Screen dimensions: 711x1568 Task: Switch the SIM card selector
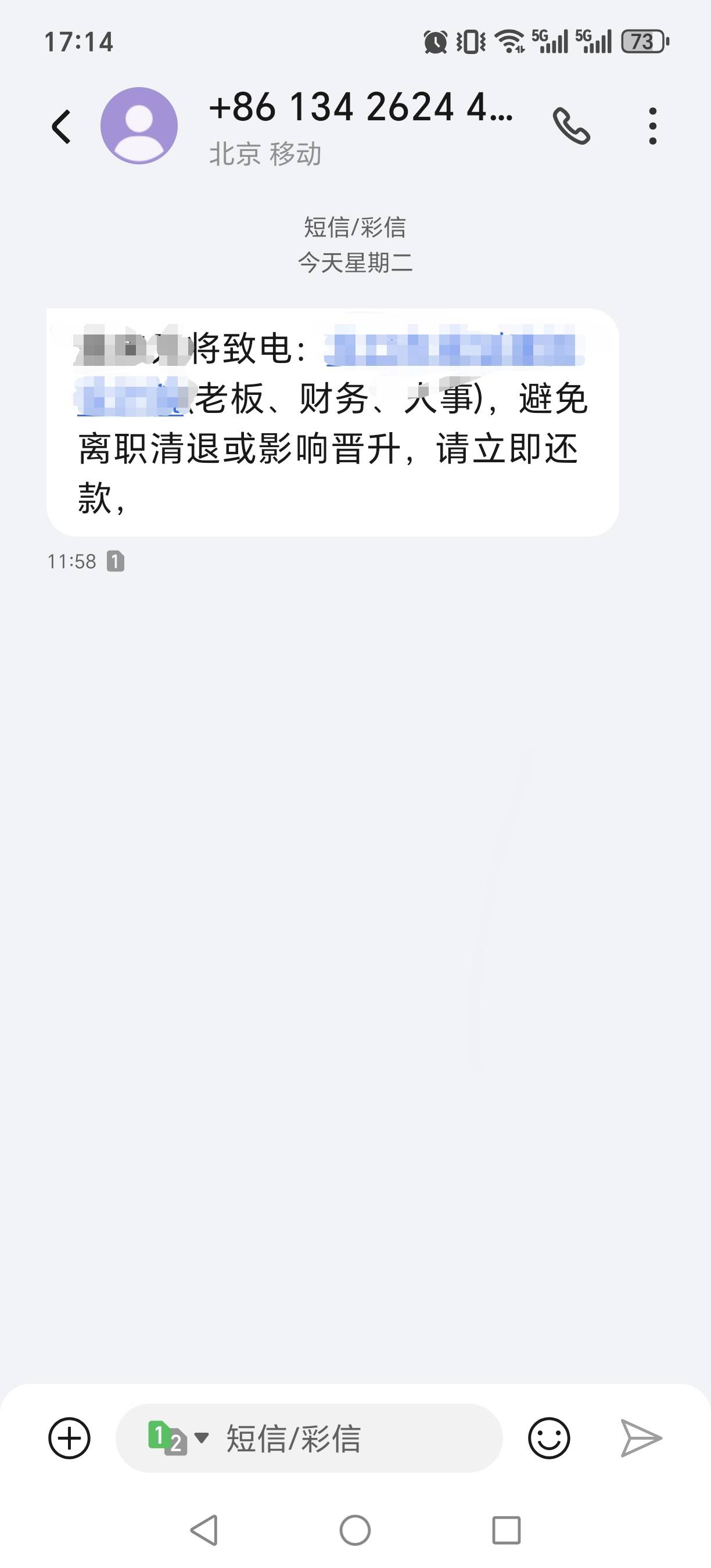point(178,1438)
